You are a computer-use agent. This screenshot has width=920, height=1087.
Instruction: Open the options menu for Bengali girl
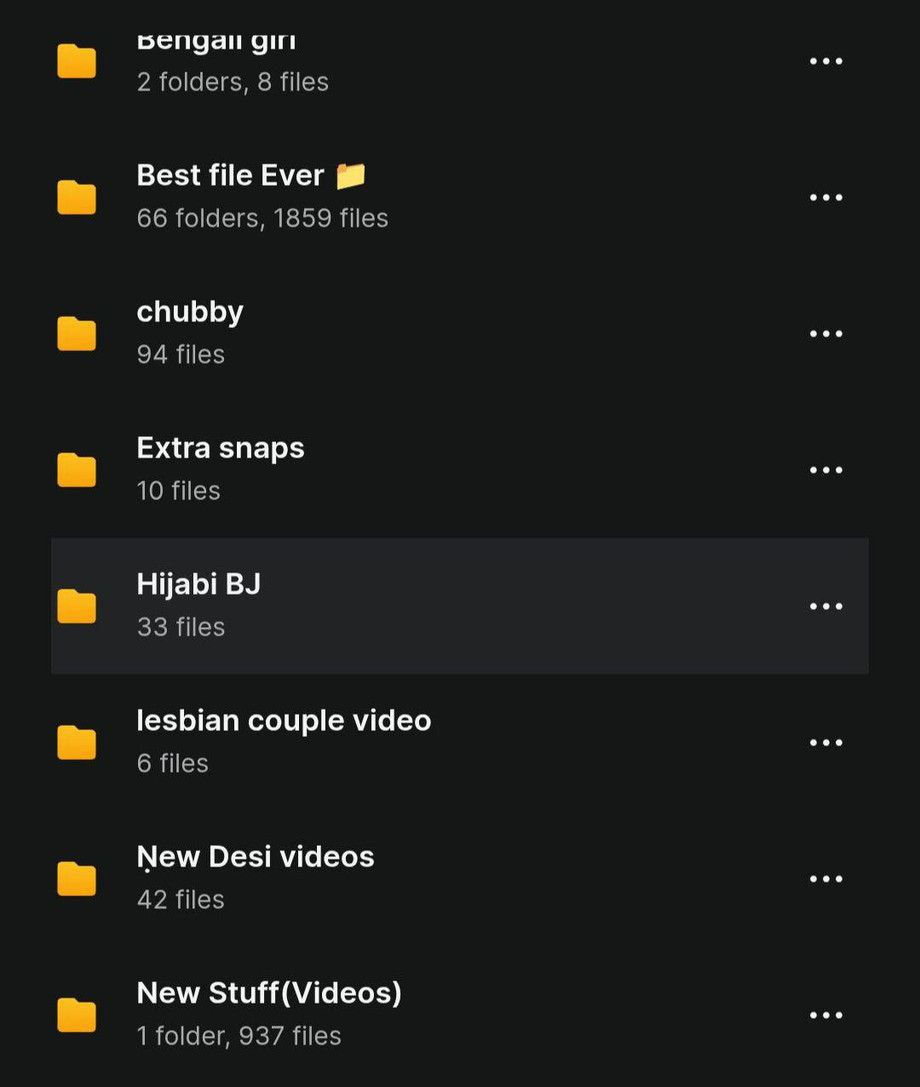[x=827, y=60]
